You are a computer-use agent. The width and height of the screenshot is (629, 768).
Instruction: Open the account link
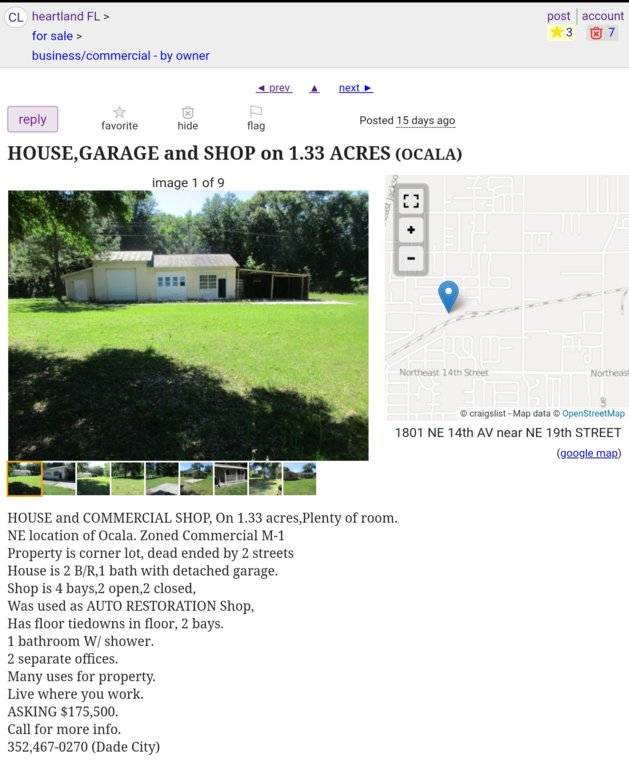click(x=602, y=16)
